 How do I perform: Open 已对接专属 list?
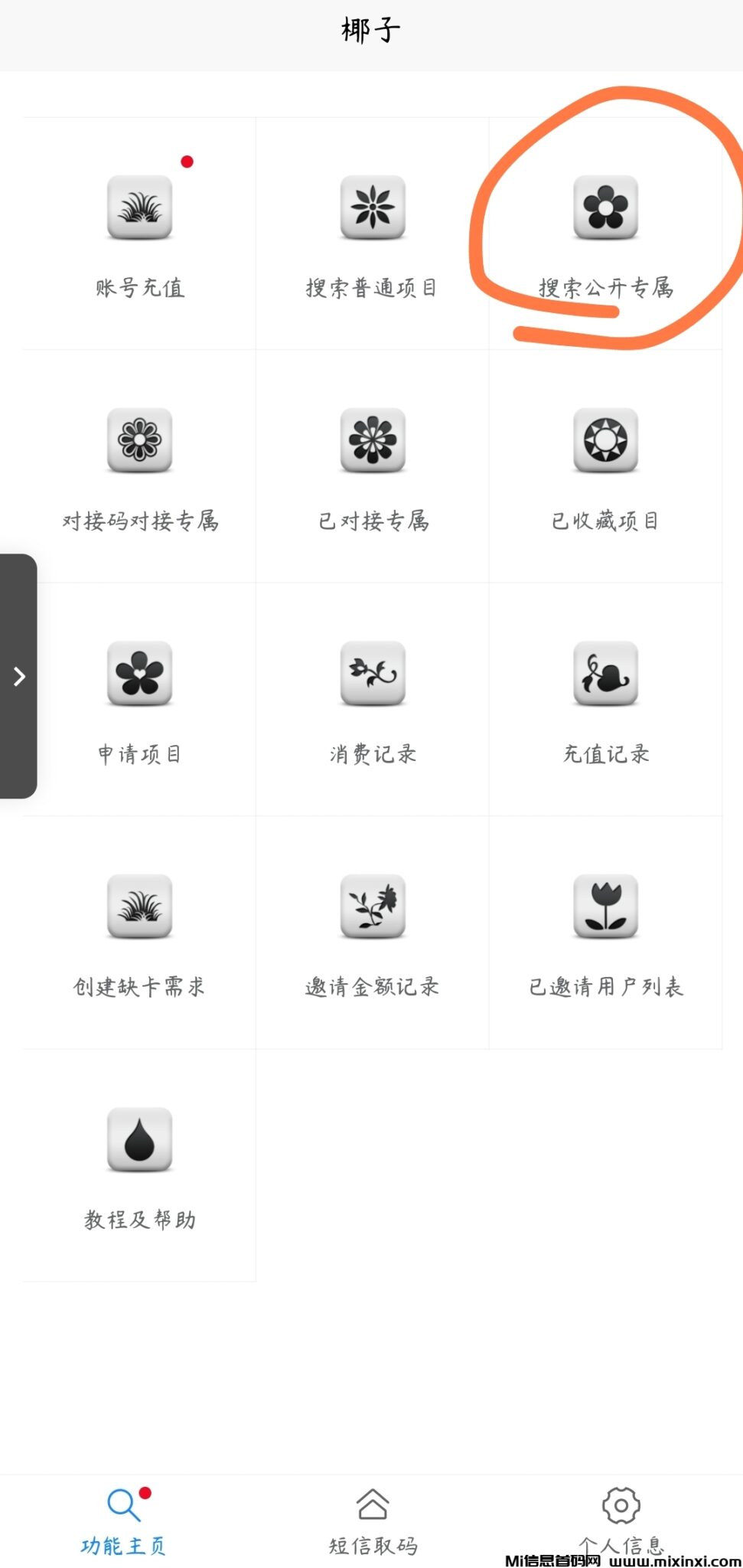point(372,467)
